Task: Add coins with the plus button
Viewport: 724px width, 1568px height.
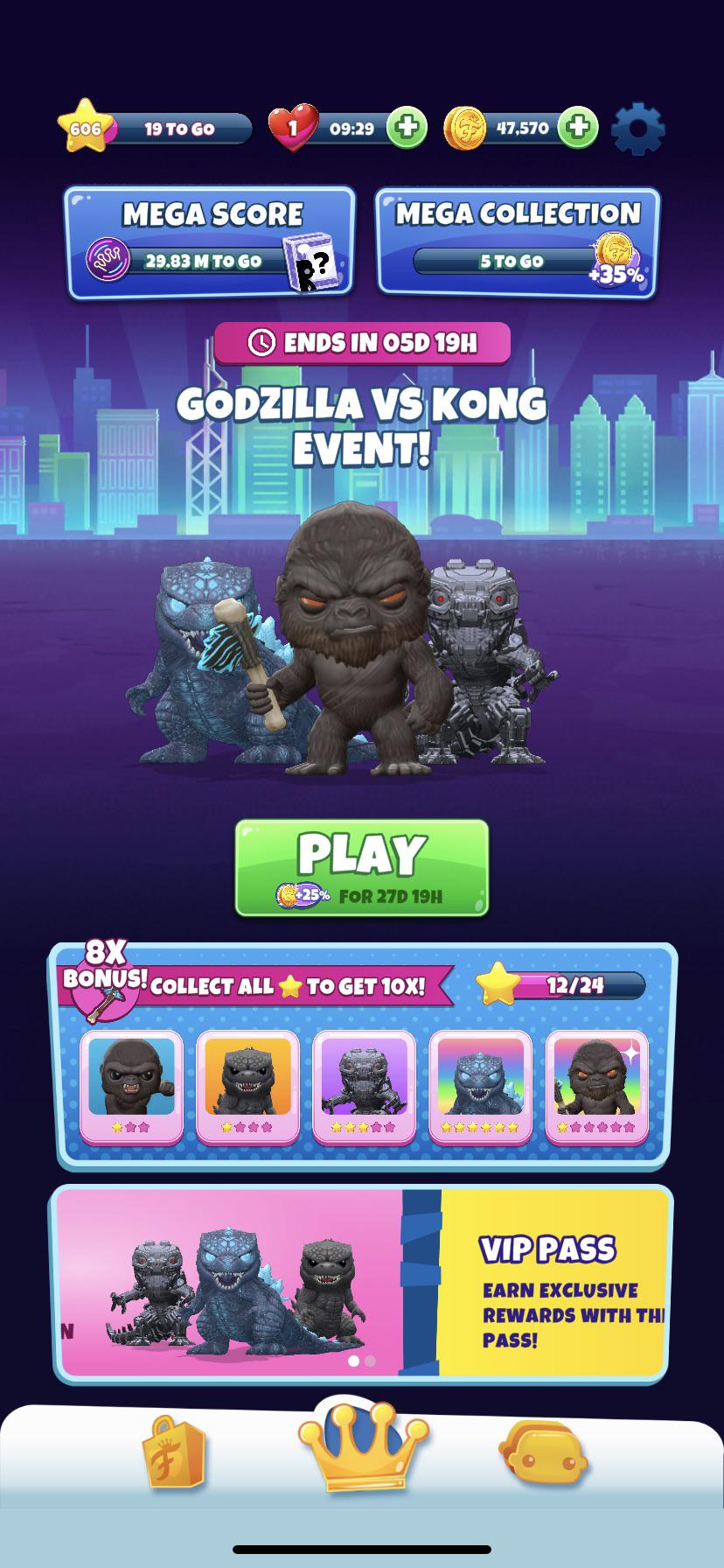Action: (578, 128)
